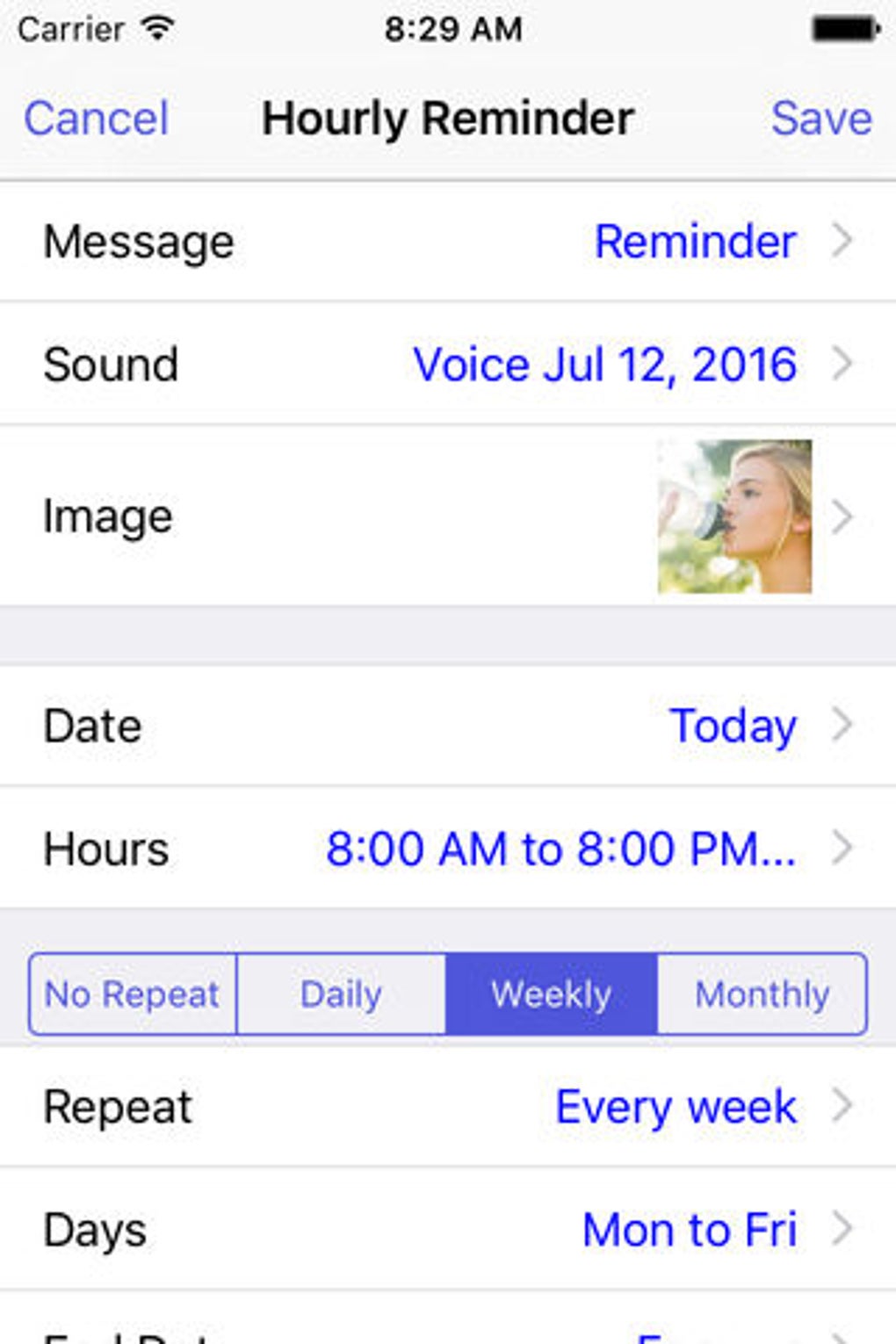Save the hourly reminder
The height and width of the screenshot is (1344, 896).
tap(821, 119)
